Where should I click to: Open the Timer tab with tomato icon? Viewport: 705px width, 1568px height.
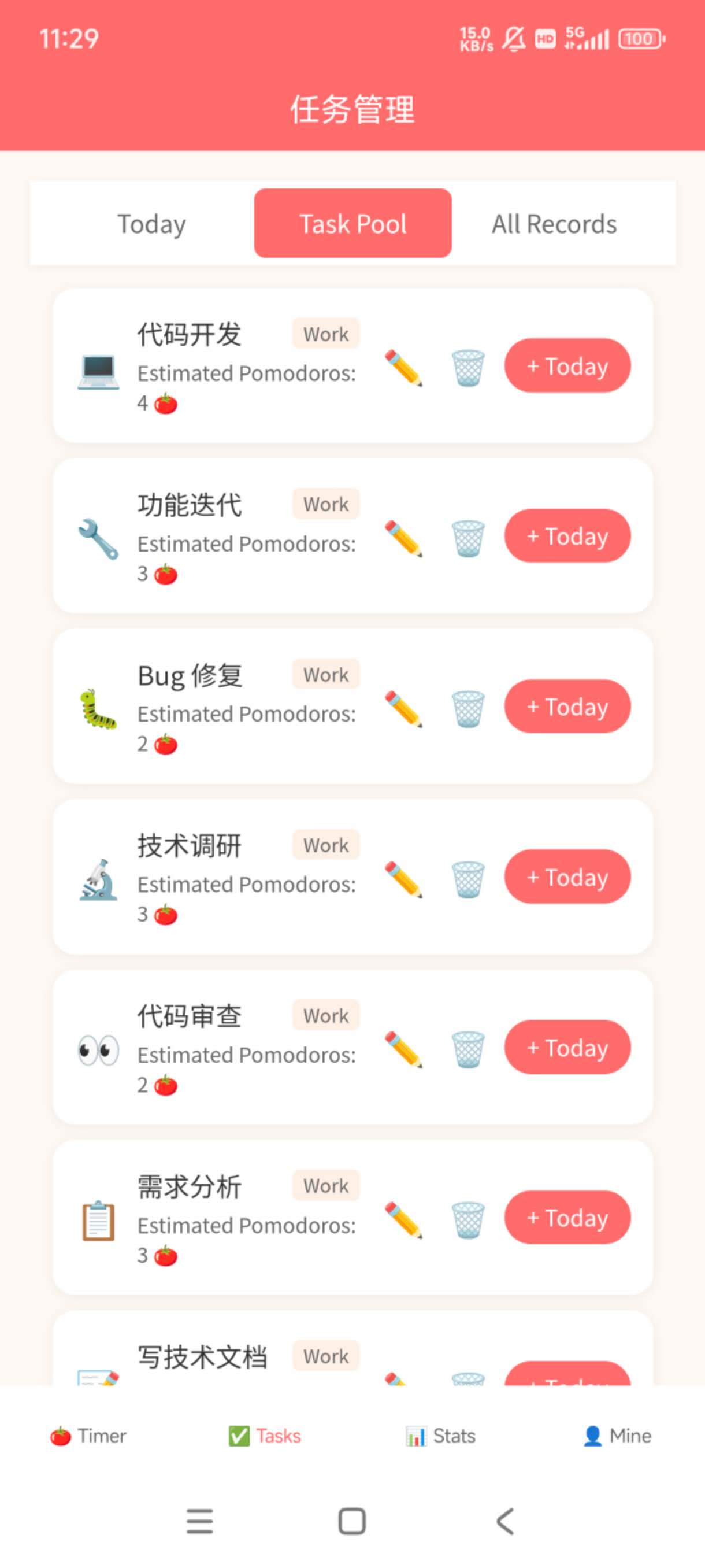pos(89,1434)
